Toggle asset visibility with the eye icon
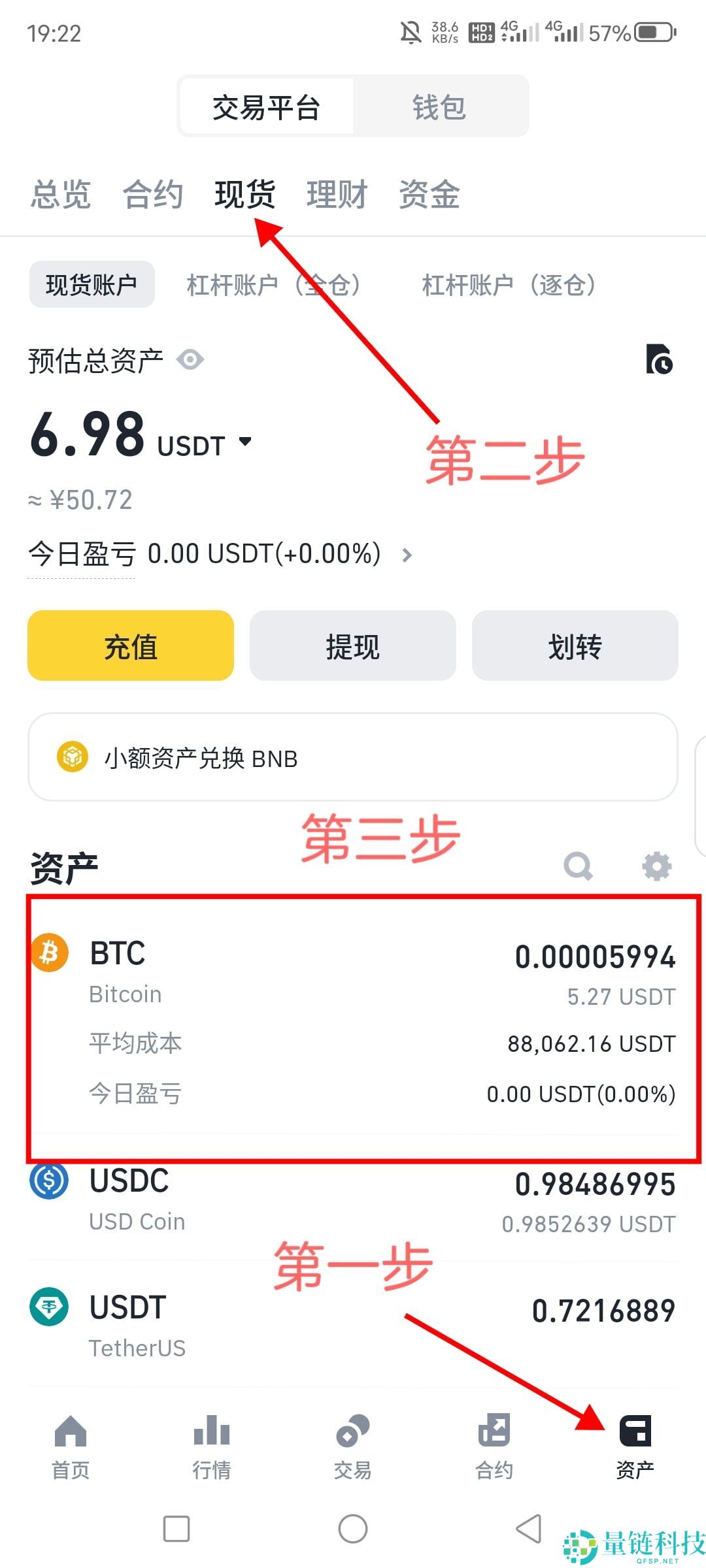This screenshot has height=1568, width=706. pos(190,360)
